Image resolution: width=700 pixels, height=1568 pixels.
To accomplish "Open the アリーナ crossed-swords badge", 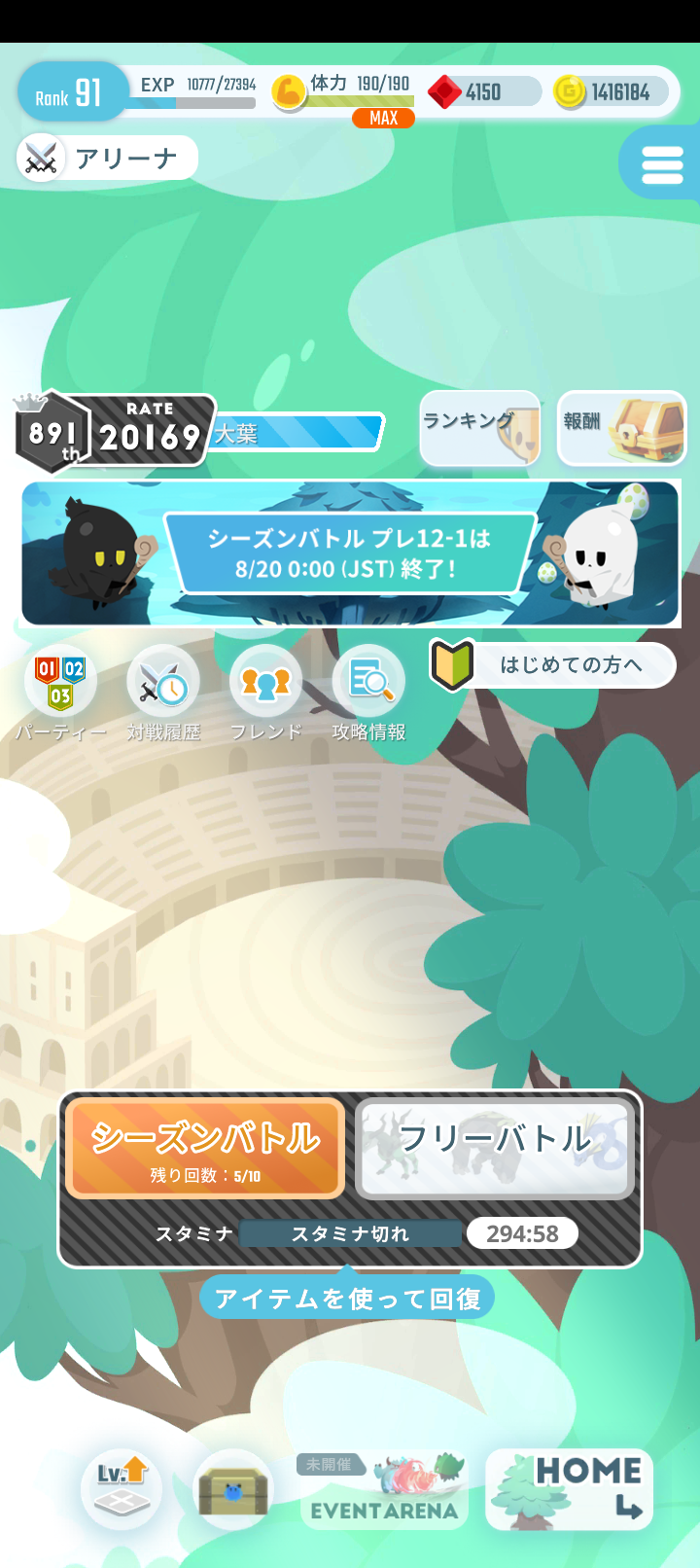I will [39, 158].
